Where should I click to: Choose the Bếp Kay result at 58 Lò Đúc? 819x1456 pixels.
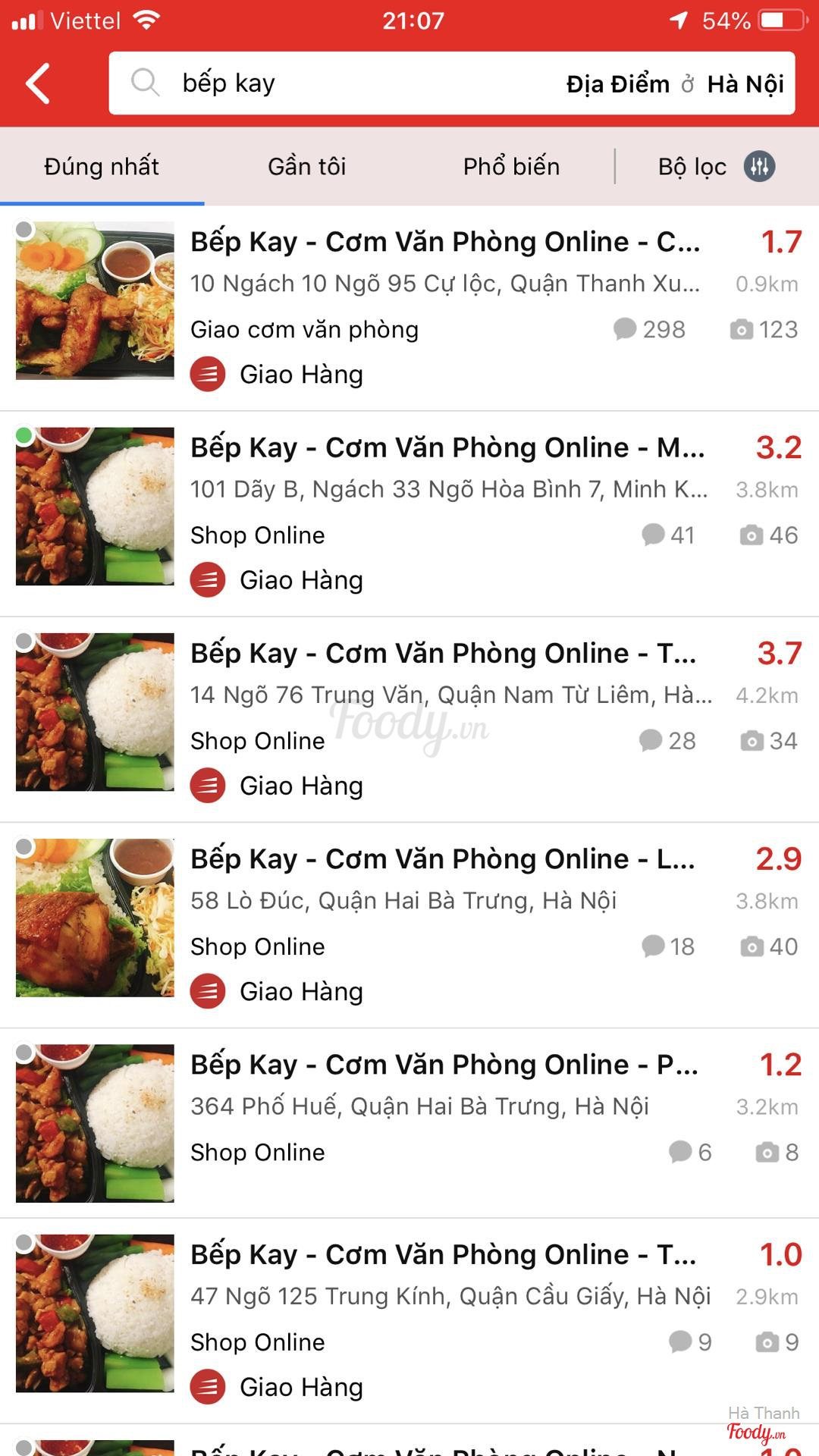pos(442,859)
